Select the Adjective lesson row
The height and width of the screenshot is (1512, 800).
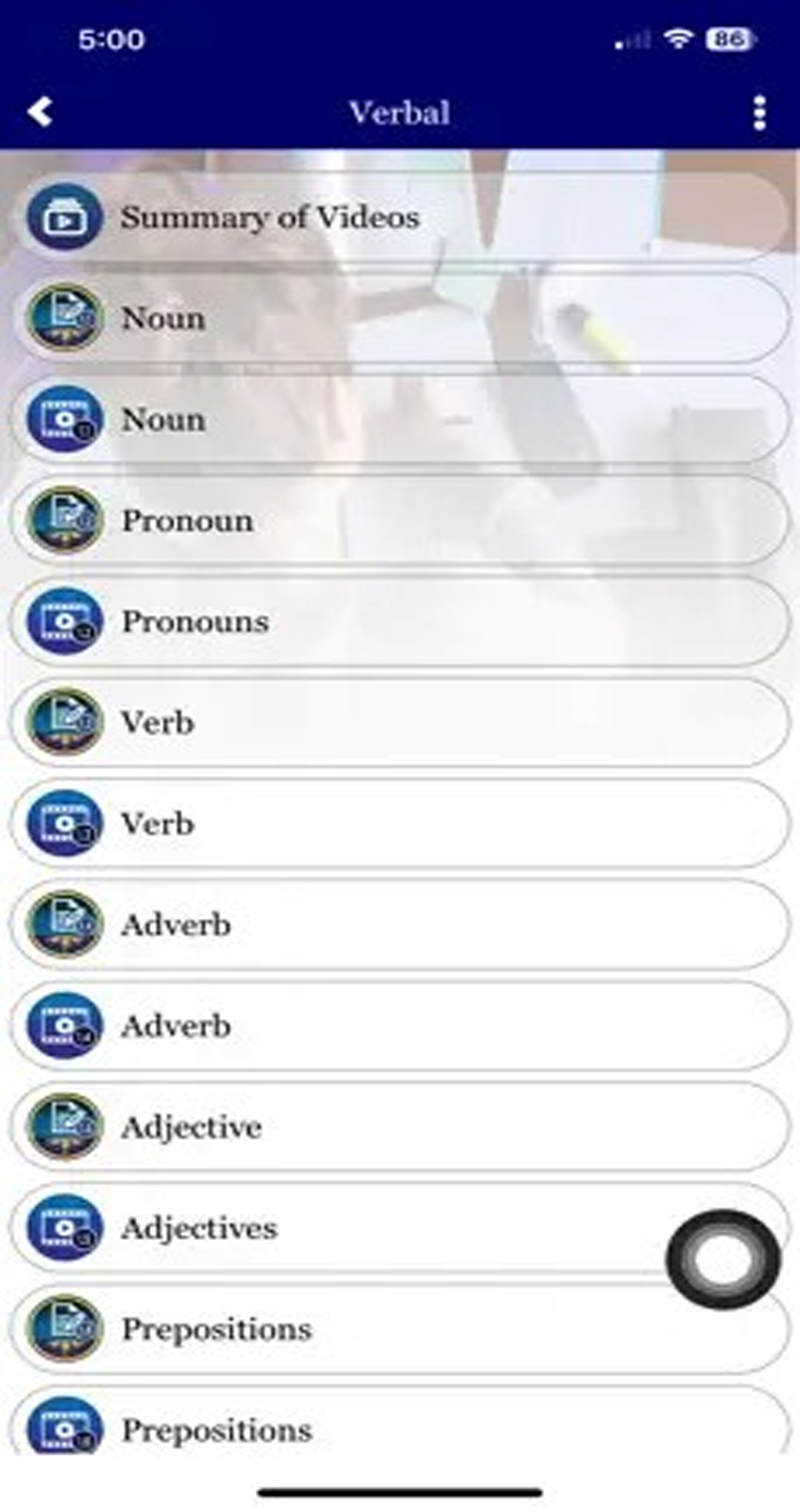point(400,1127)
